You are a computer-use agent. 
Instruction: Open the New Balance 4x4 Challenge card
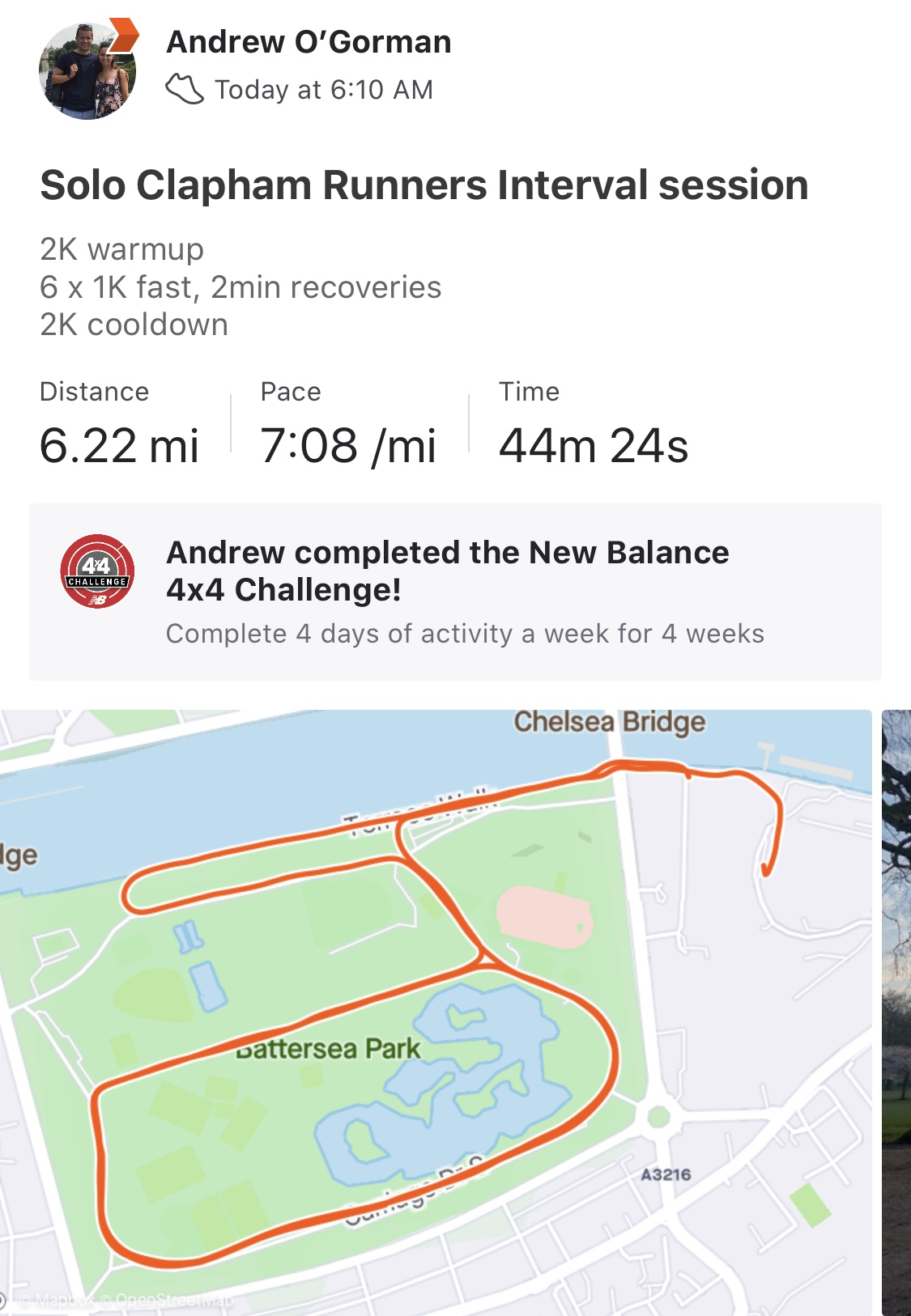(x=455, y=592)
